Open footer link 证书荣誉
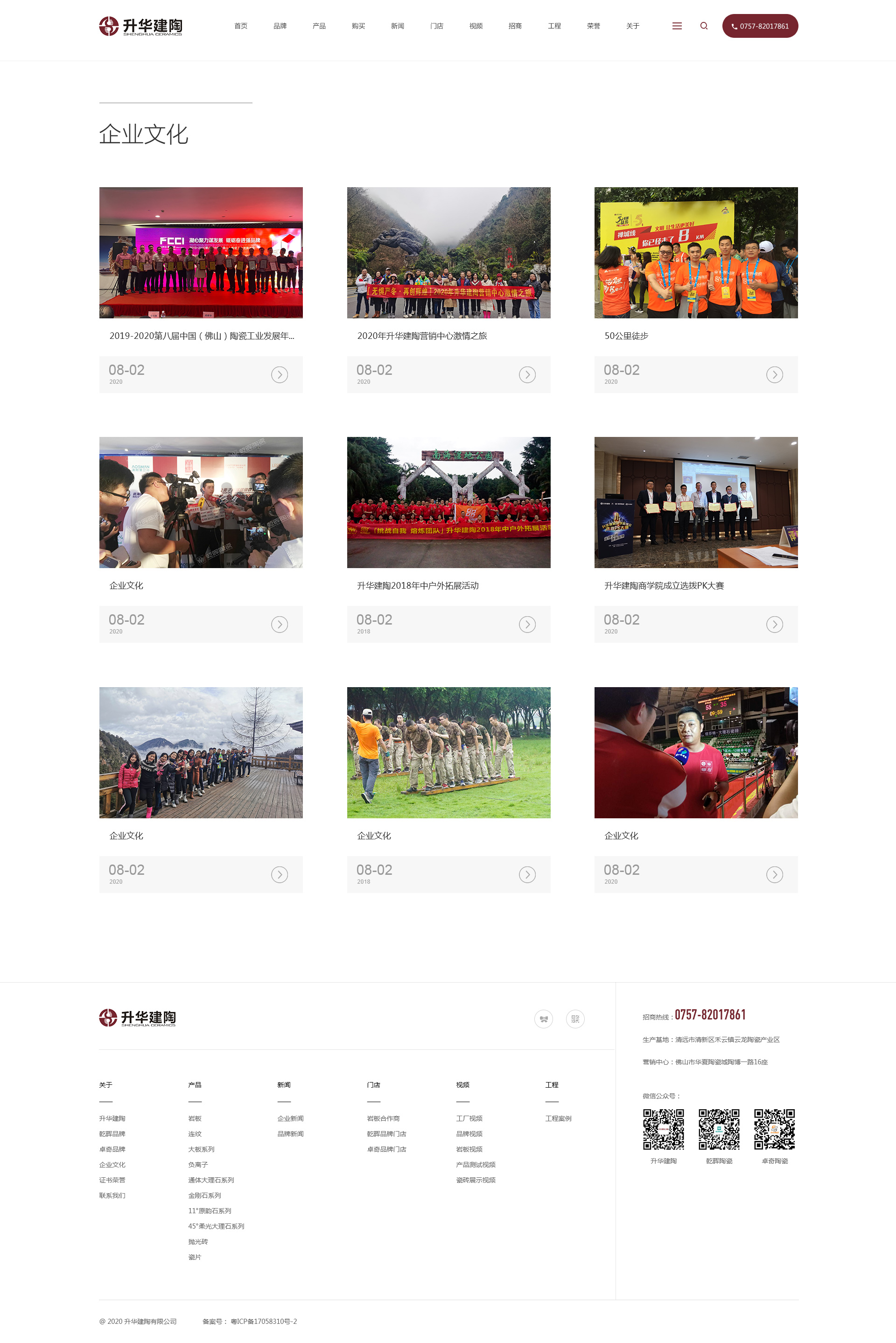This screenshot has height=1343, width=896. (112, 1180)
